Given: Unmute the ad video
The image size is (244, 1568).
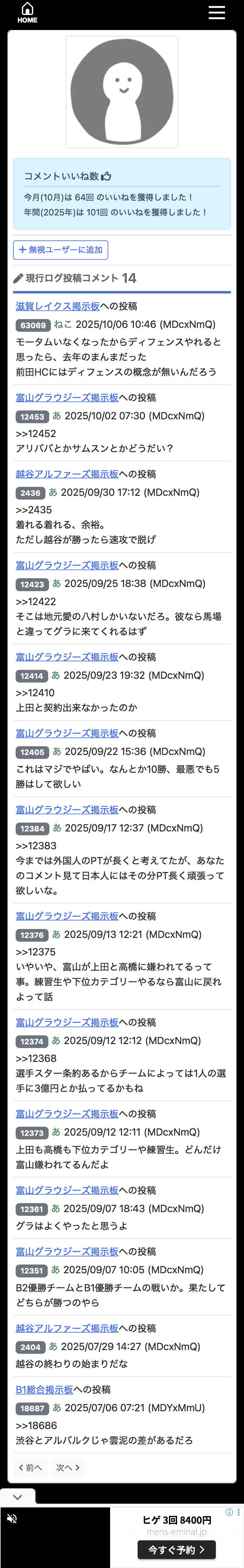Looking at the screenshot, I should point(12,1519).
